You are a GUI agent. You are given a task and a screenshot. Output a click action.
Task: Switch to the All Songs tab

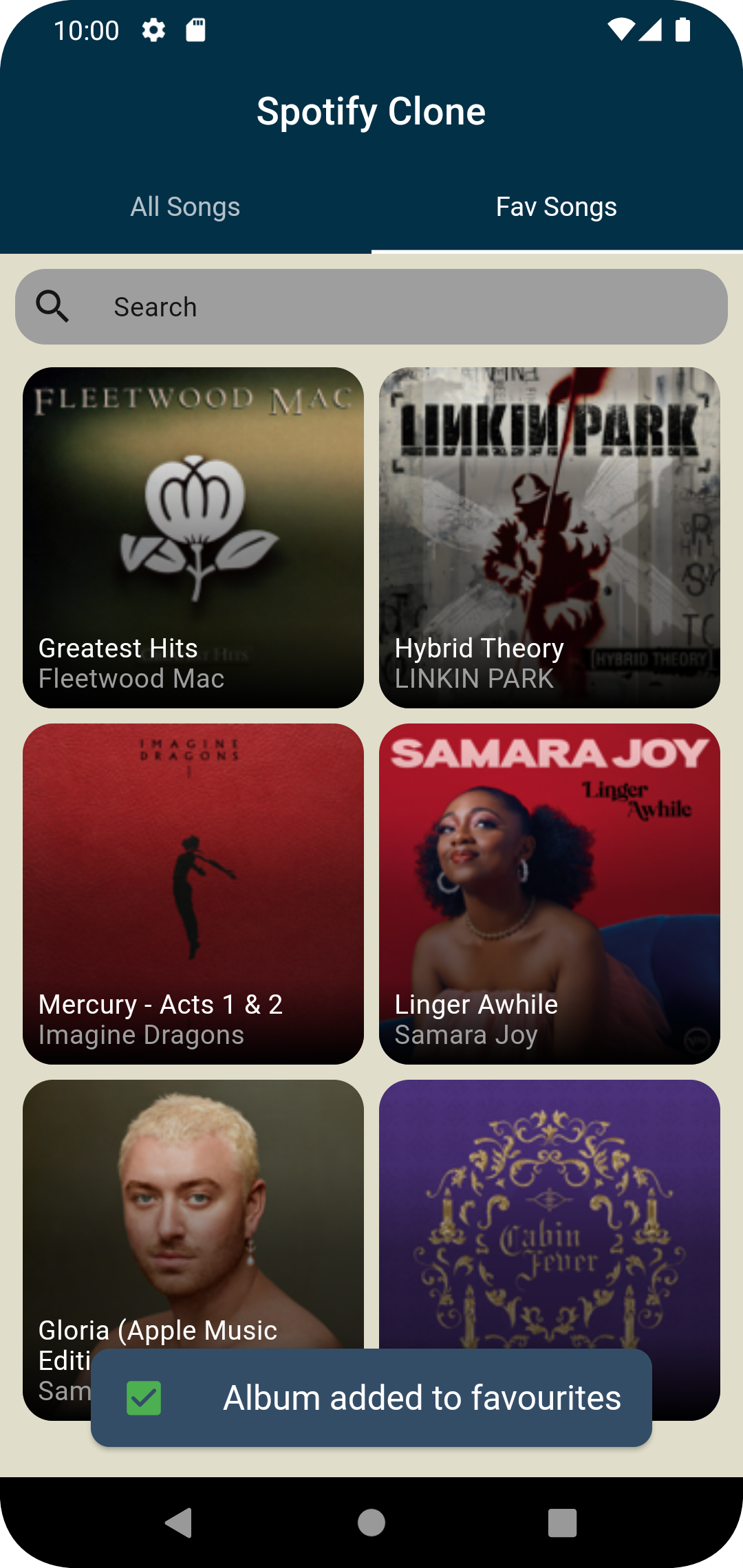tap(185, 207)
